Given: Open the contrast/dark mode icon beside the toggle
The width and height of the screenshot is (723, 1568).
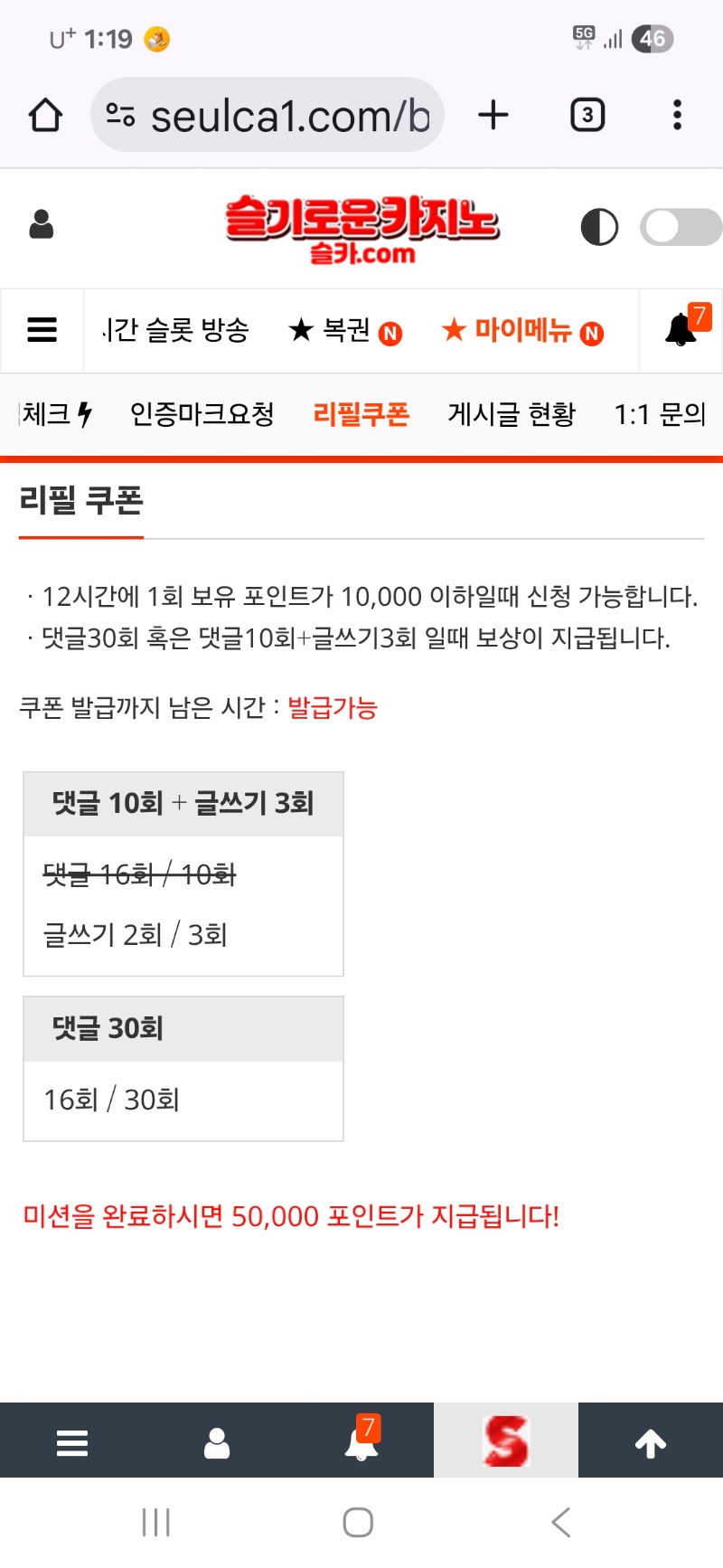Looking at the screenshot, I should (599, 227).
